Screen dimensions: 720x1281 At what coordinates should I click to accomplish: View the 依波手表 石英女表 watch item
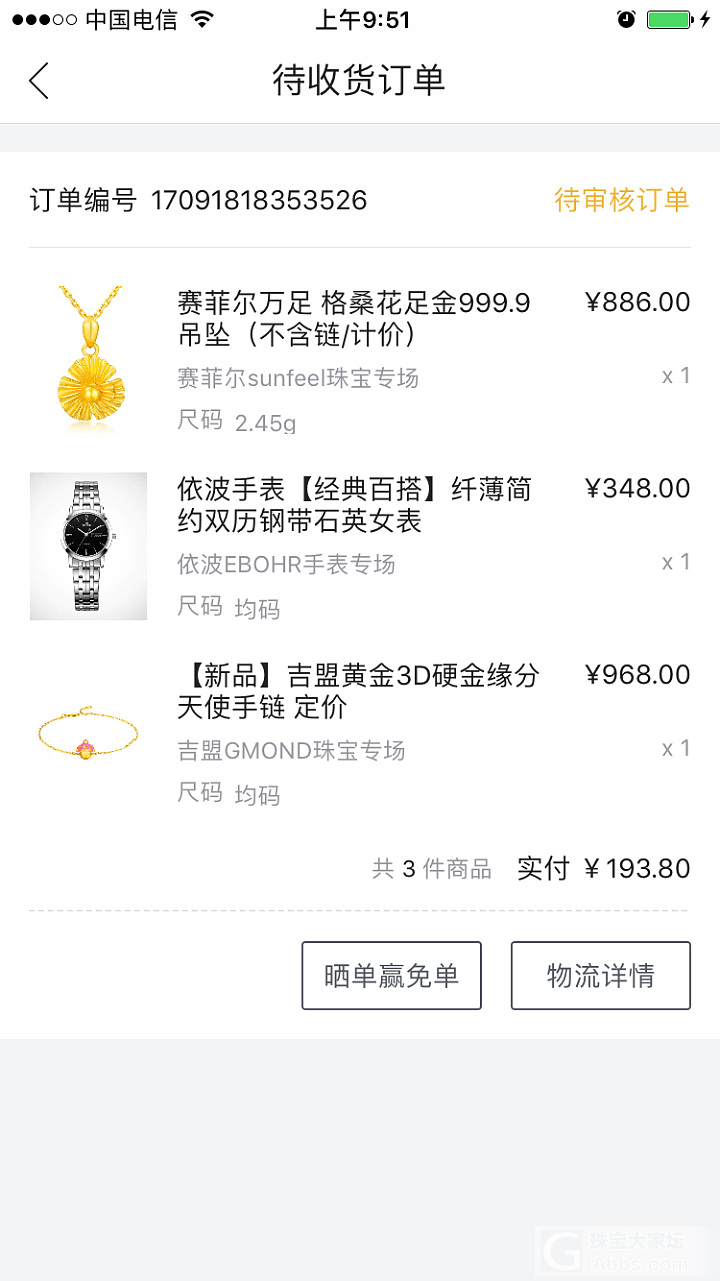354,505
